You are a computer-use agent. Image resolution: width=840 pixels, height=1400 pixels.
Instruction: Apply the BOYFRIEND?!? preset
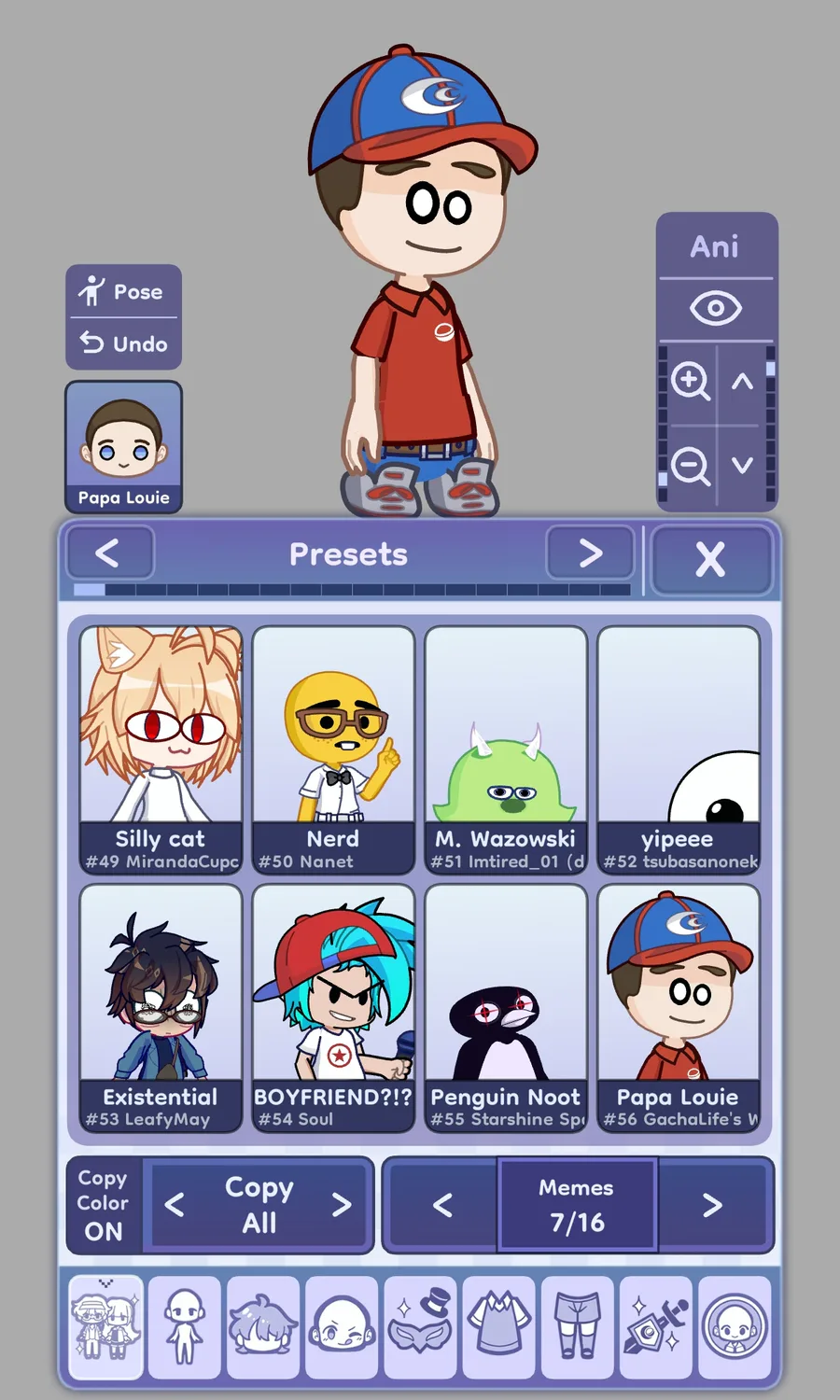pos(333,1008)
